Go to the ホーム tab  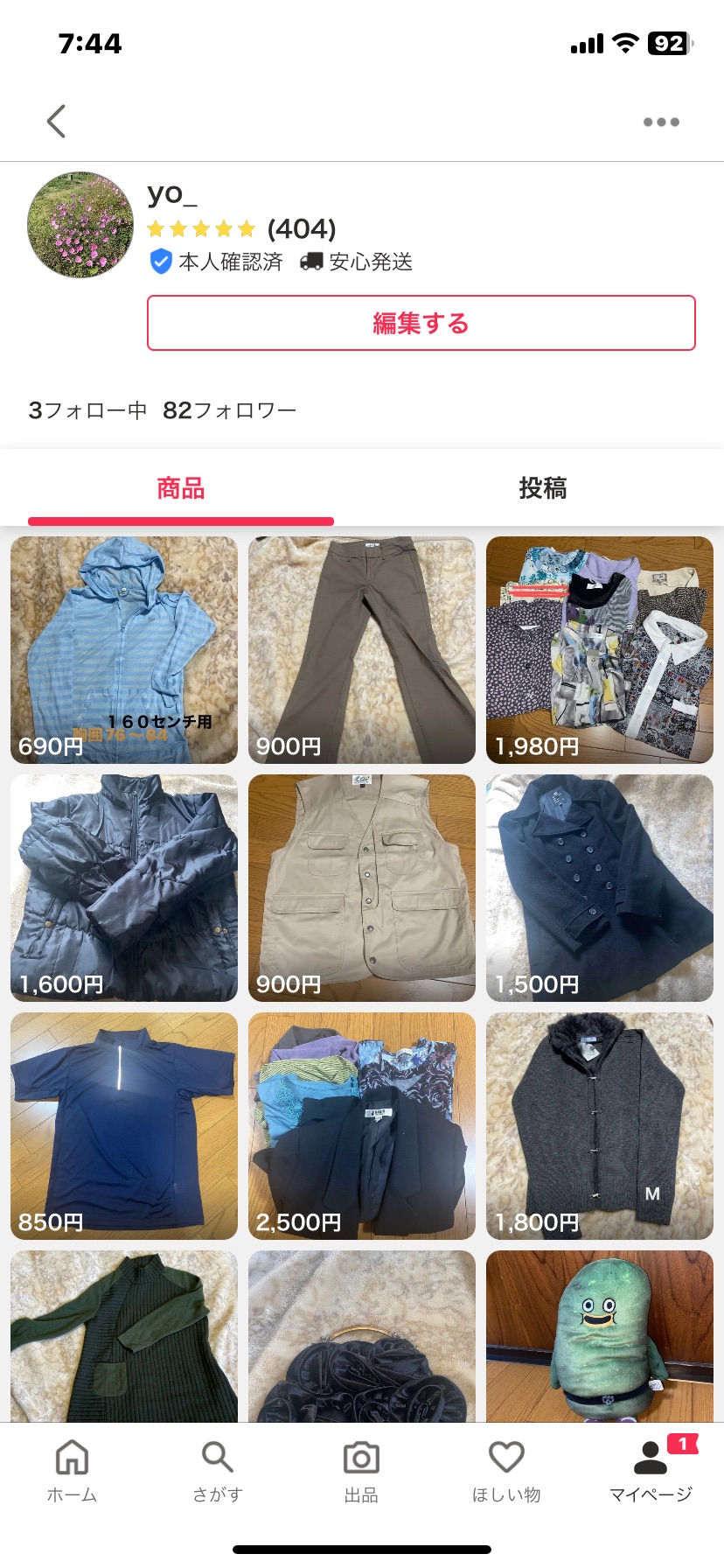pyautogui.click(x=72, y=1472)
